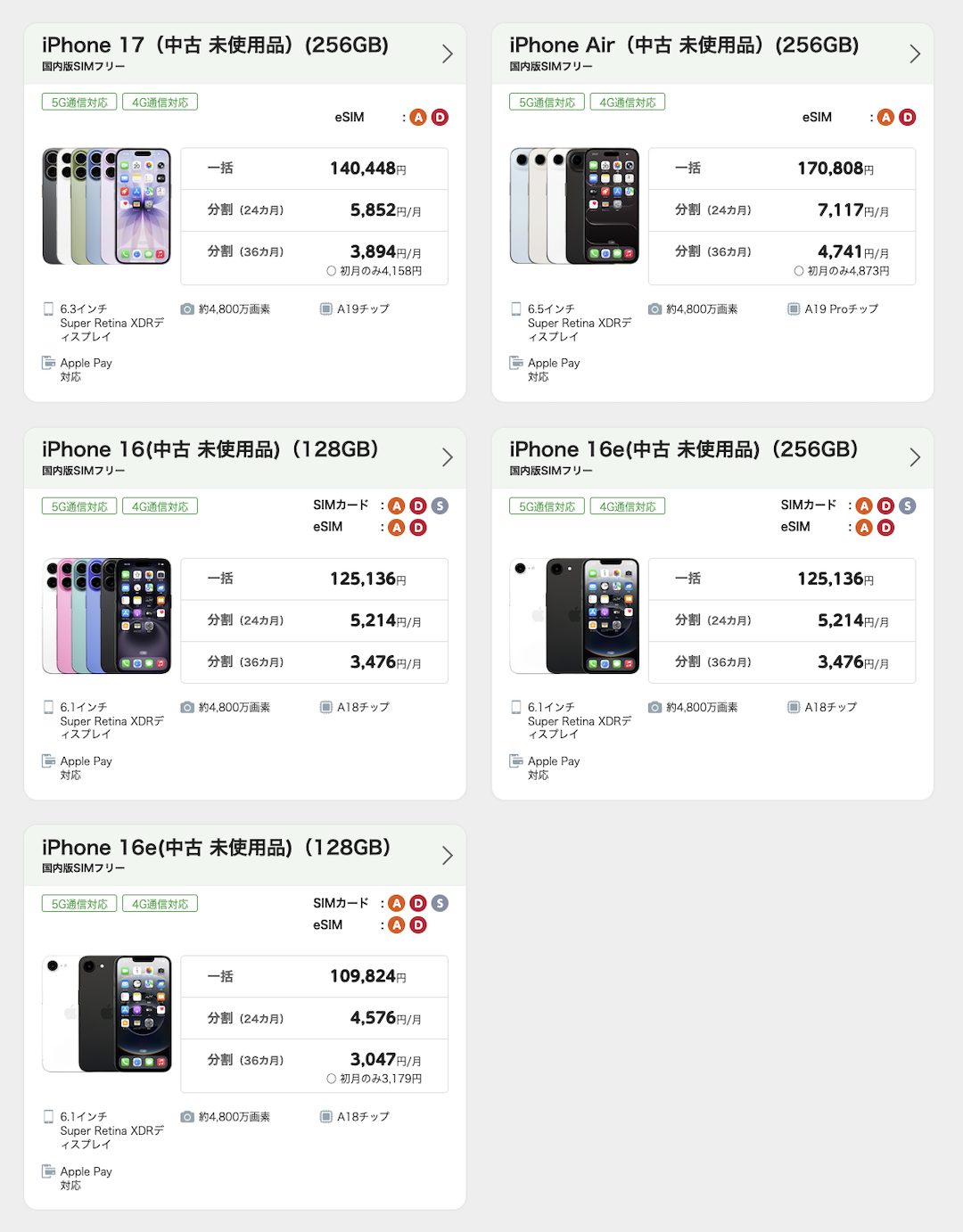View the iPhone Air 256GB listing

(x=684, y=45)
